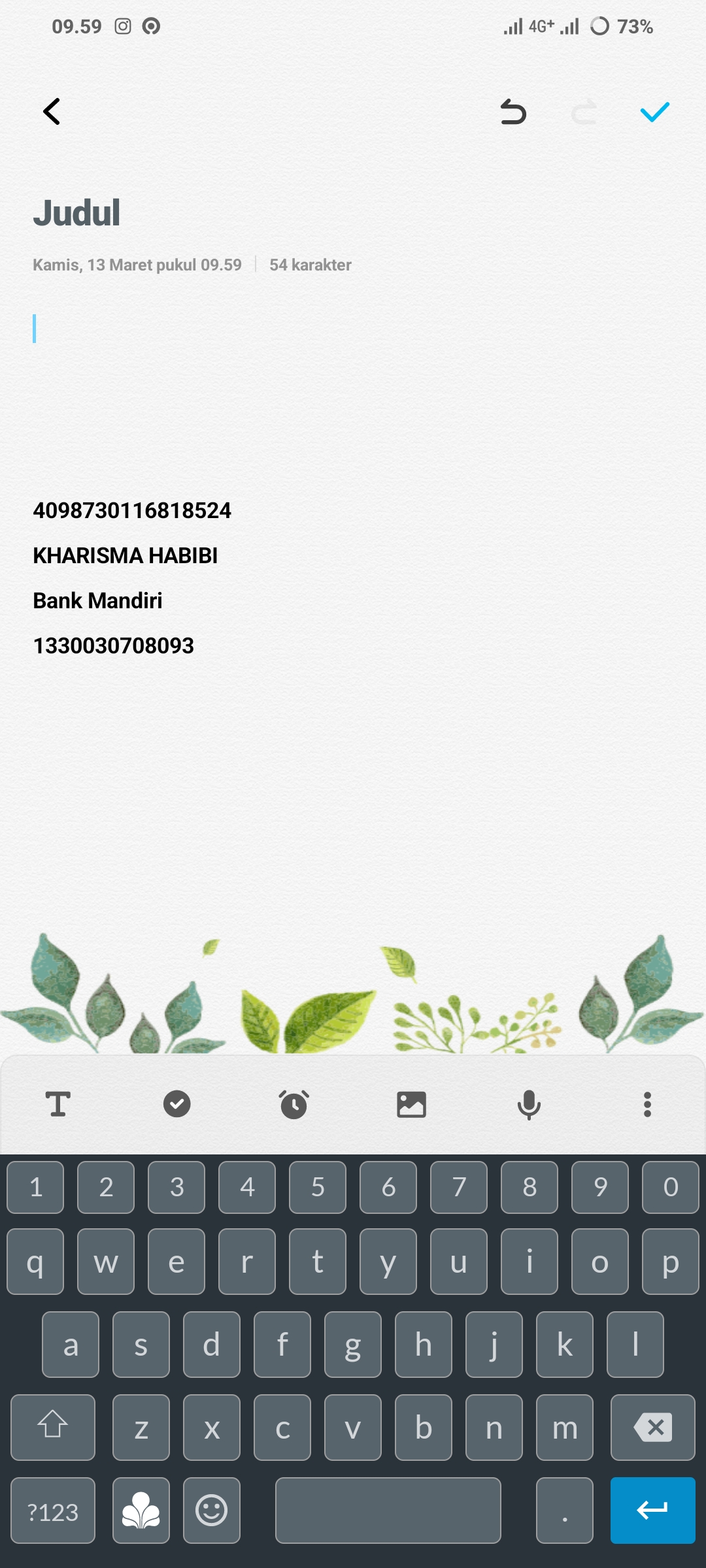Switch to the ?123 symbols keyboard

53,1511
